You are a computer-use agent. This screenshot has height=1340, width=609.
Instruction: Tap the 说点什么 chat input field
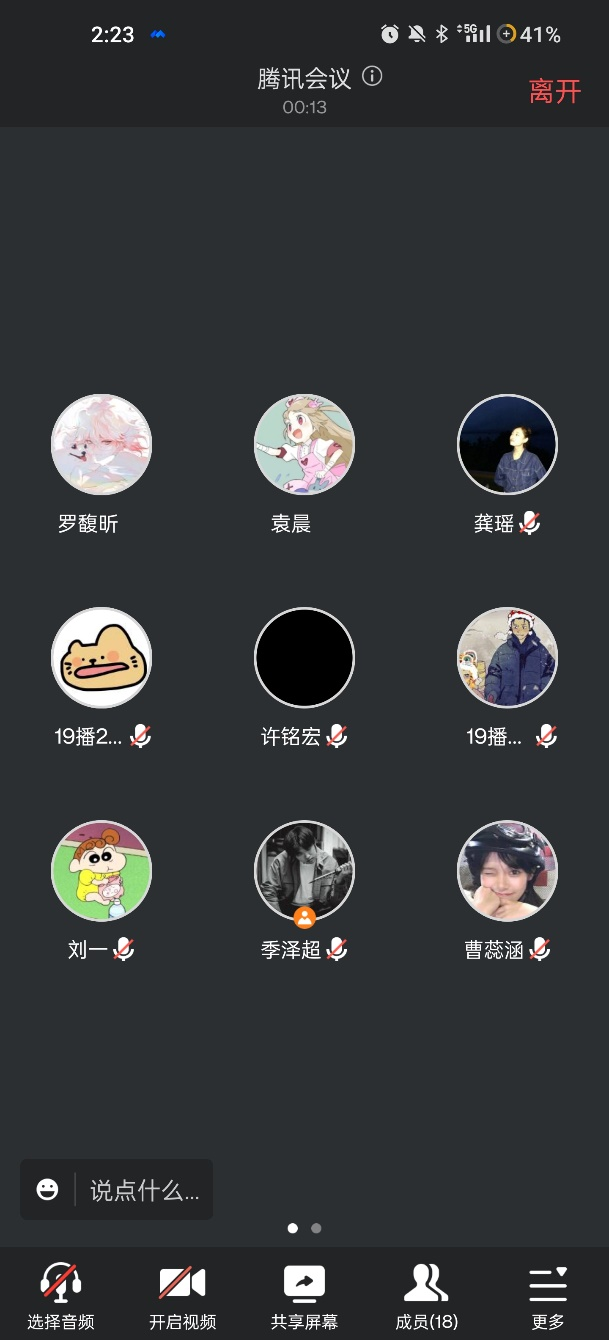pos(145,1190)
